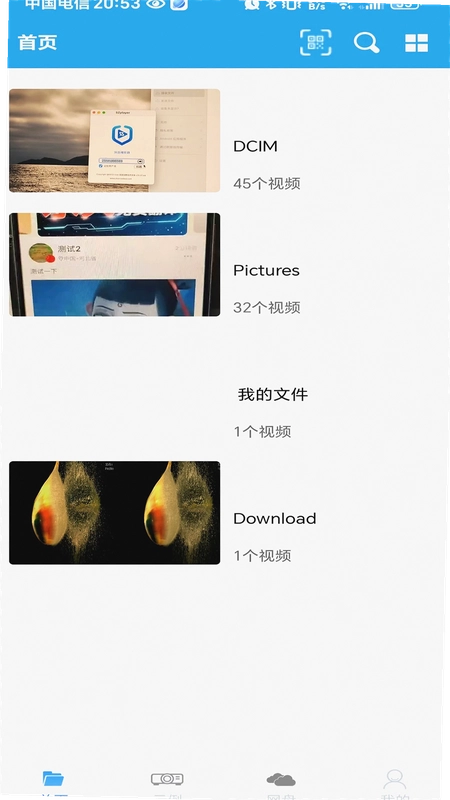The width and height of the screenshot is (450, 800).
Task: Open the search icon in top bar
Action: [x=366, y=42]
